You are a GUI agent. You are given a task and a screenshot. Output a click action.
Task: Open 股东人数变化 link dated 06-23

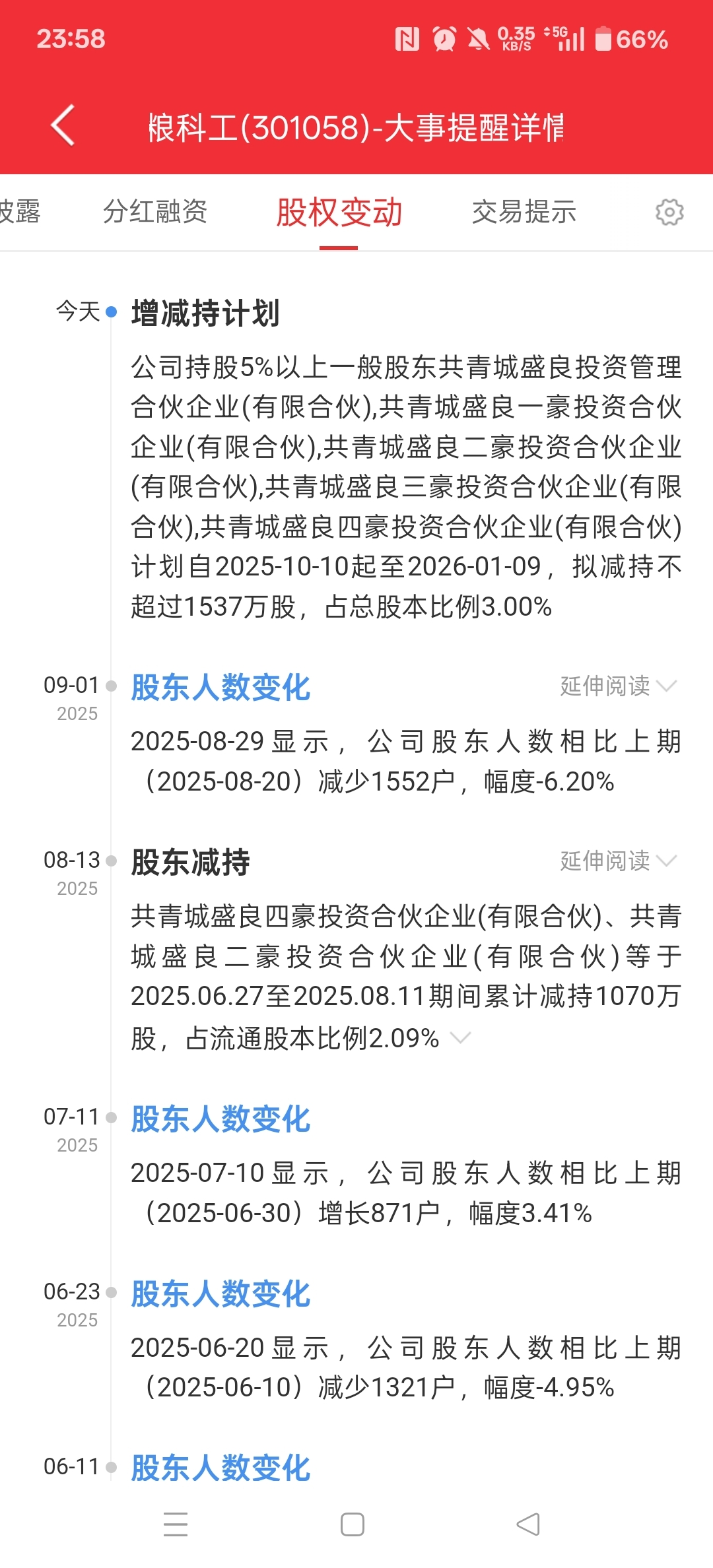pos(221,1294)
